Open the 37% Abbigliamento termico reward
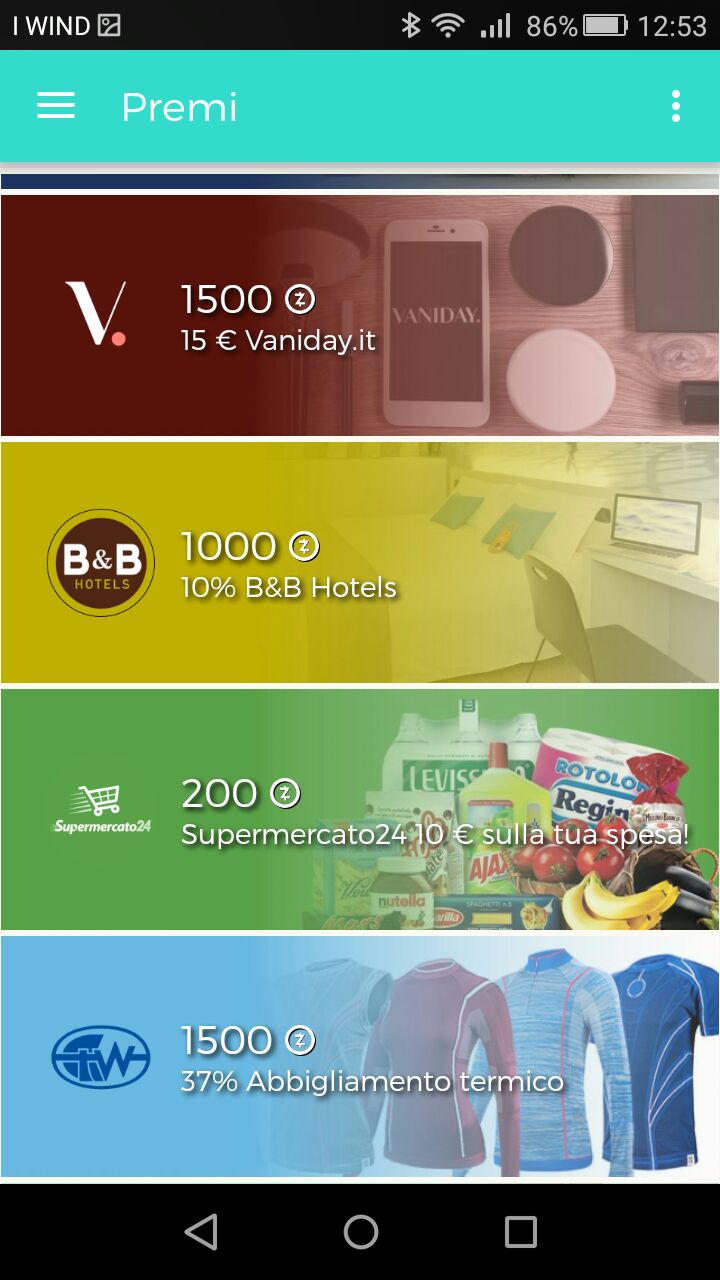The width and height of the screenshot is (720, 1280). pyautogui.click(x=360, y=1056)
